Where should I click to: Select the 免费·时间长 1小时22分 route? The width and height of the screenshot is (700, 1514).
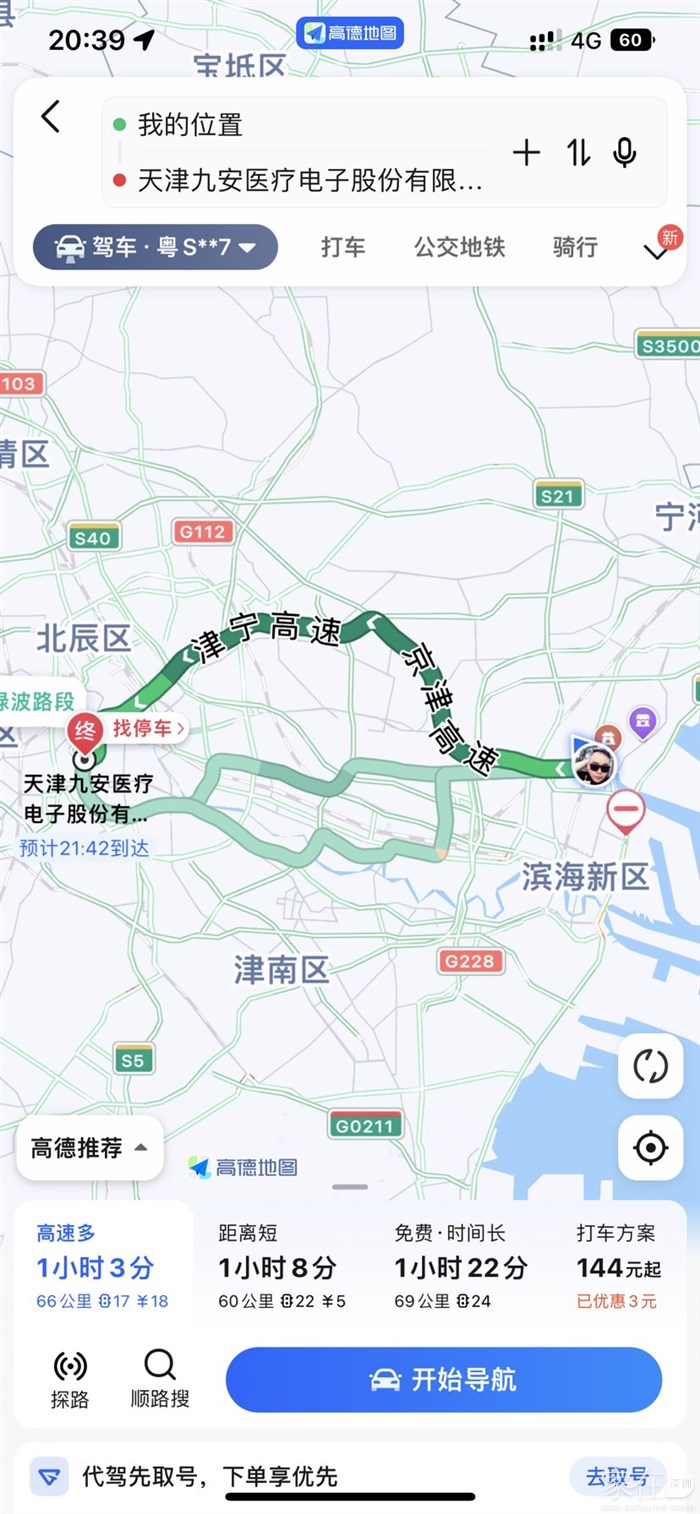[460, 1268]
